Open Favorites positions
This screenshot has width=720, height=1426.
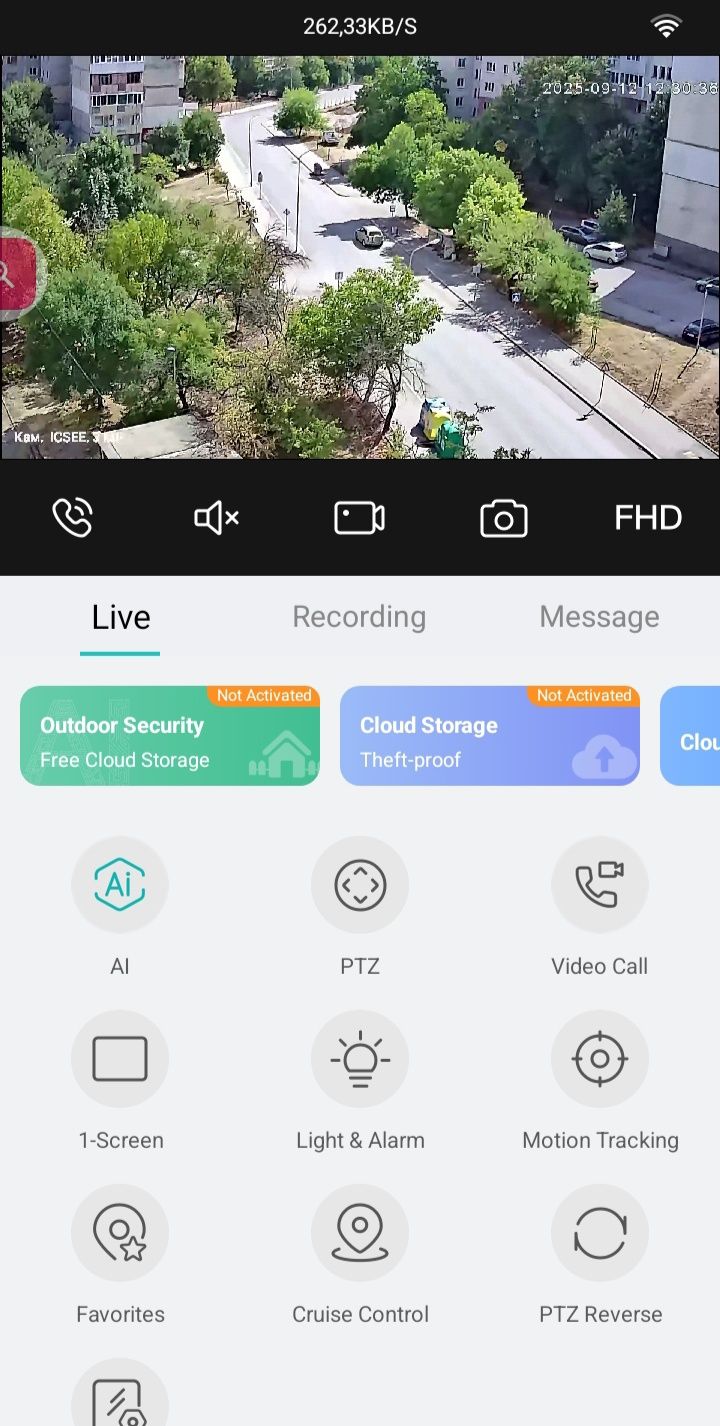[120, 1232]
